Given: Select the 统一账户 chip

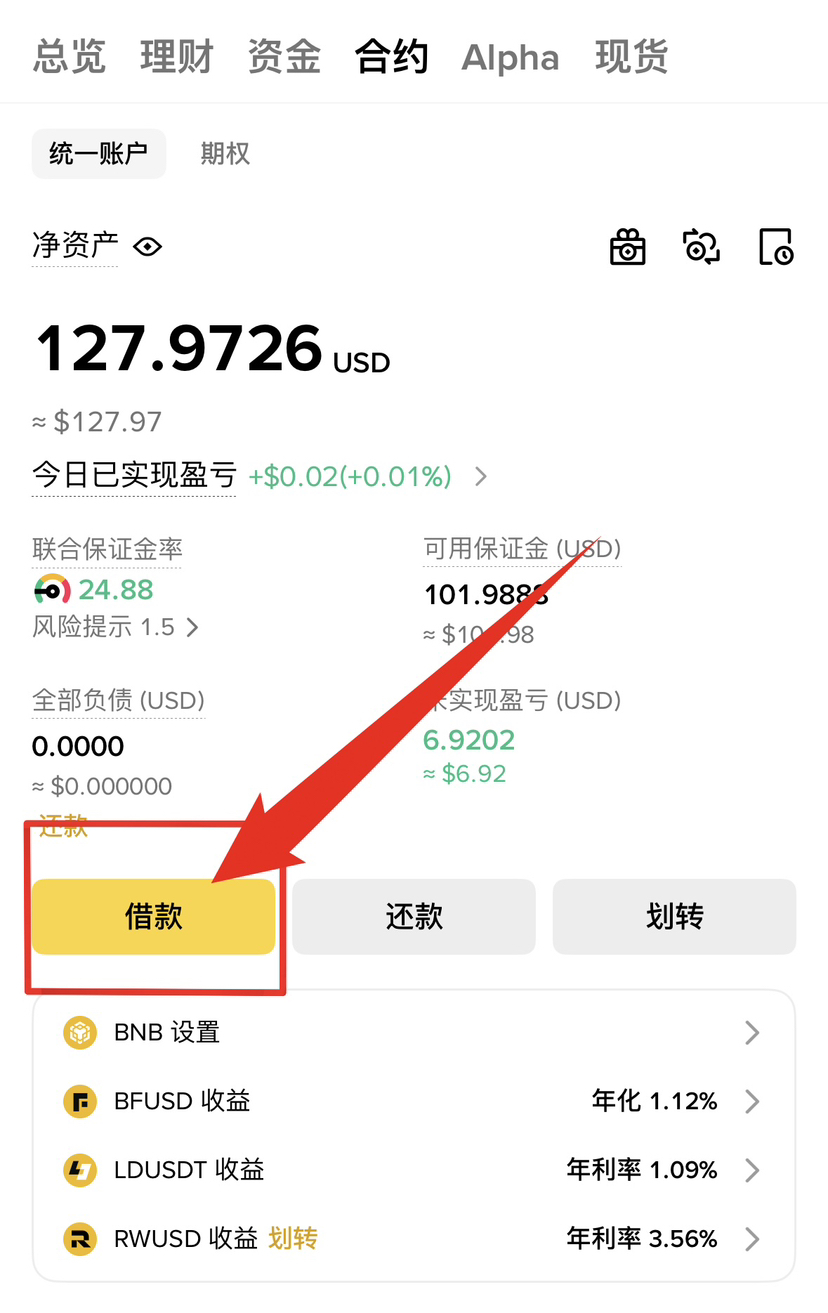Looking at the screenshot, I should 98,154.
